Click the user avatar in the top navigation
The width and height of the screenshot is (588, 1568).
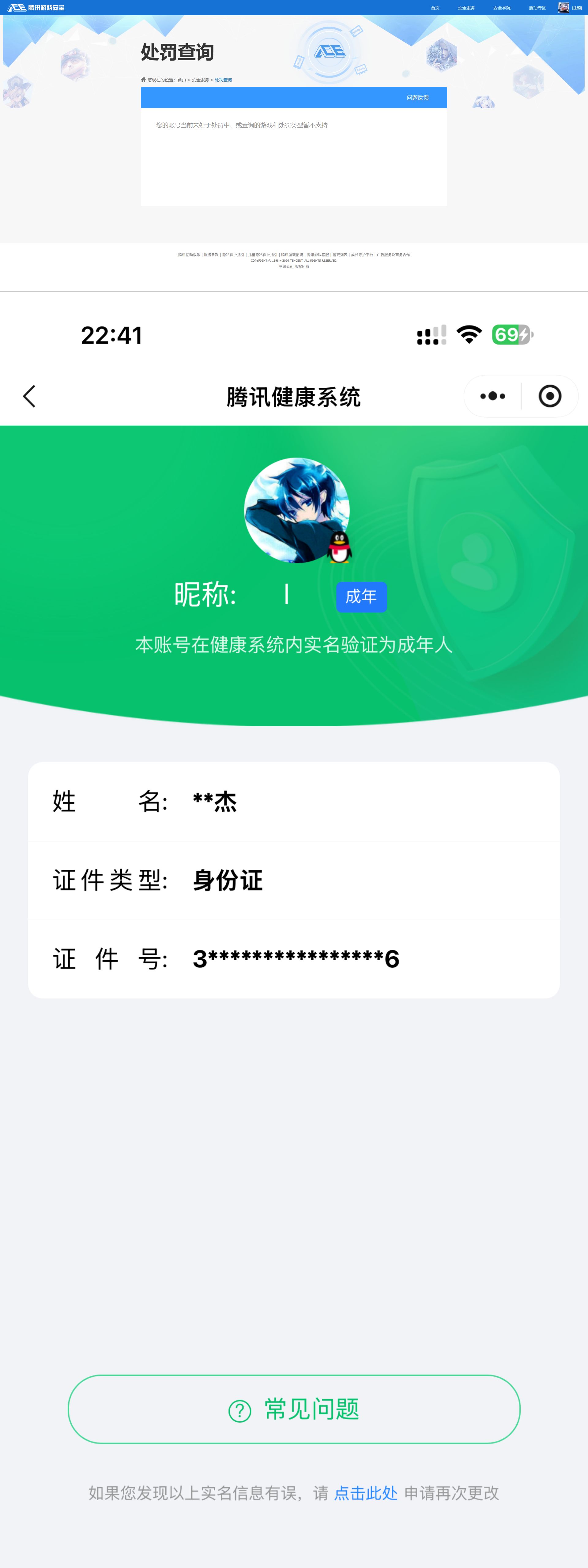[563, 7]
